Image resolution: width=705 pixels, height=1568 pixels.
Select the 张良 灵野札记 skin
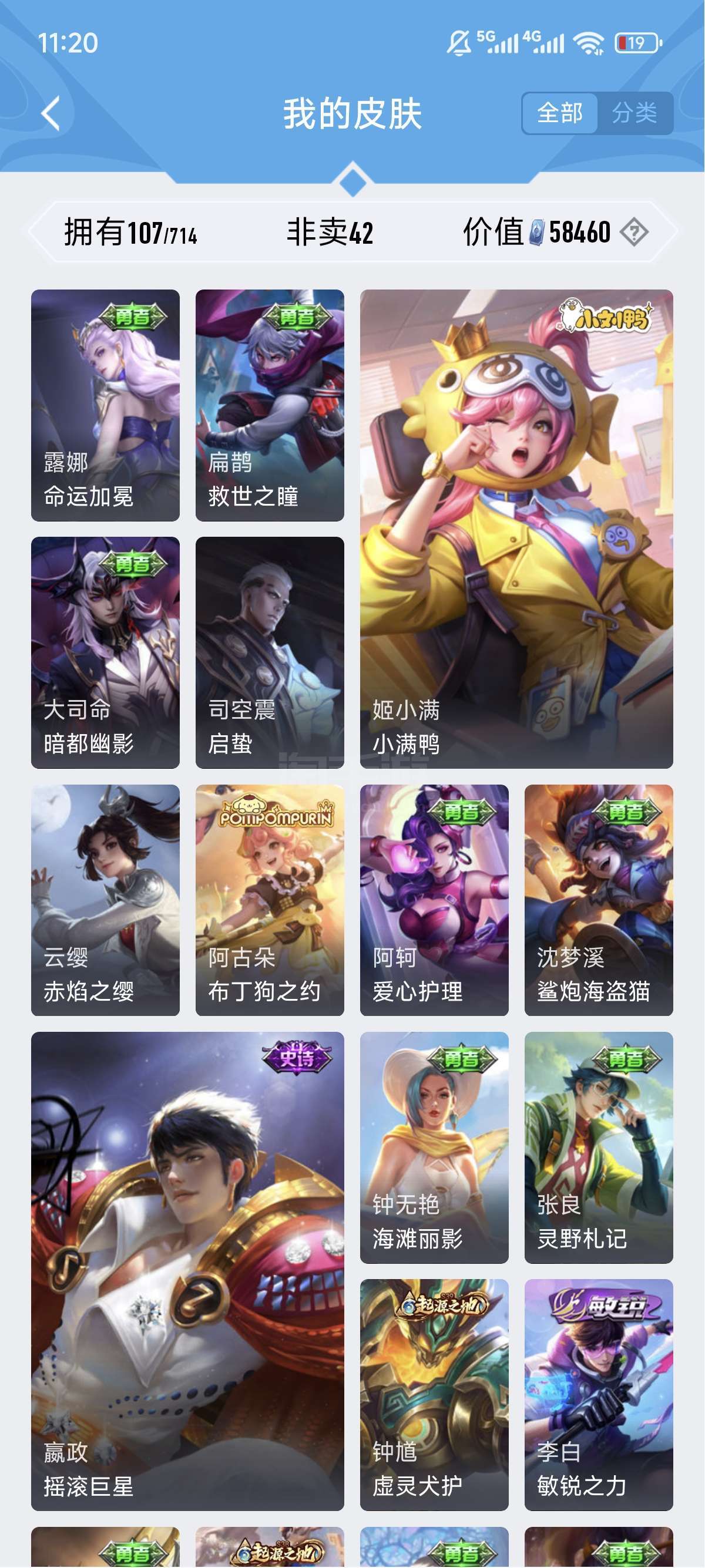coord(599,1147)
